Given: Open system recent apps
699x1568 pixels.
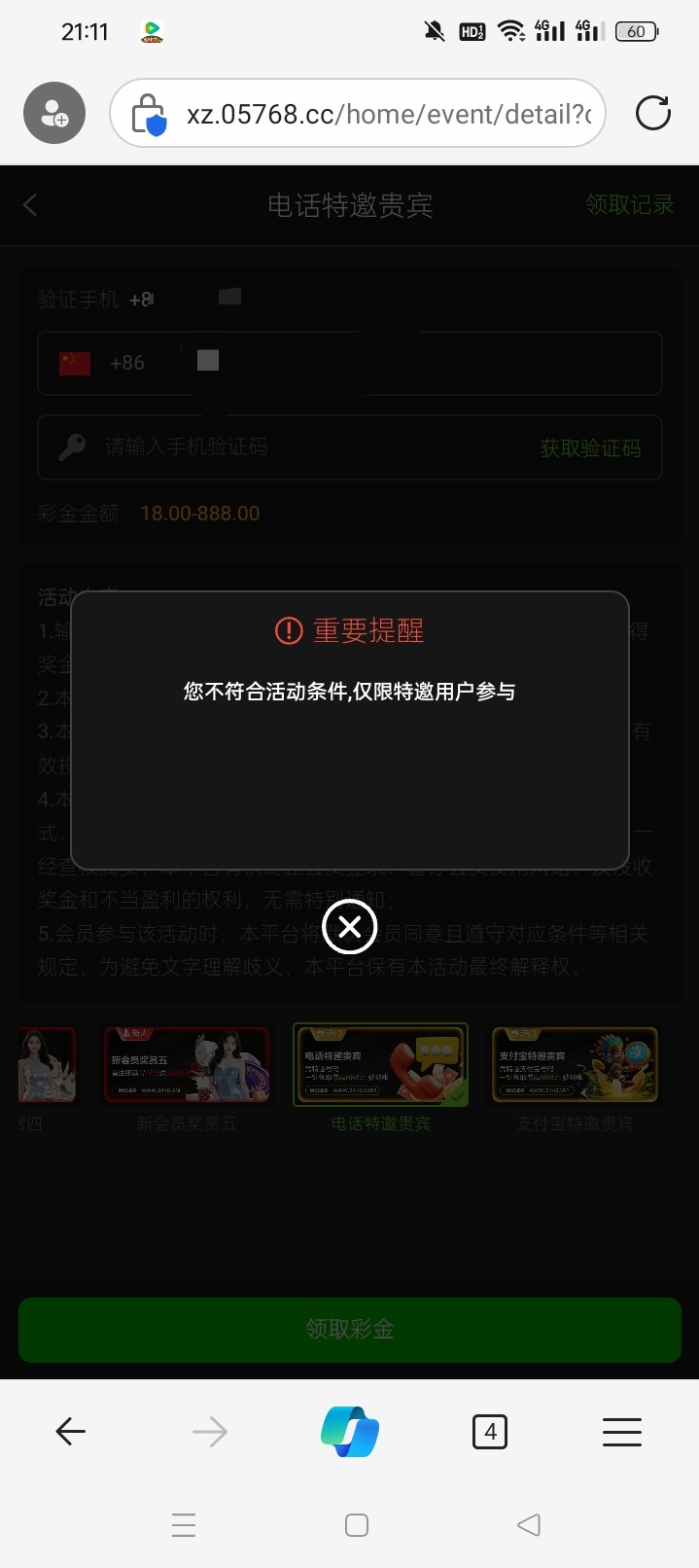Looking at the screenshot, I should click(184, 1524).
